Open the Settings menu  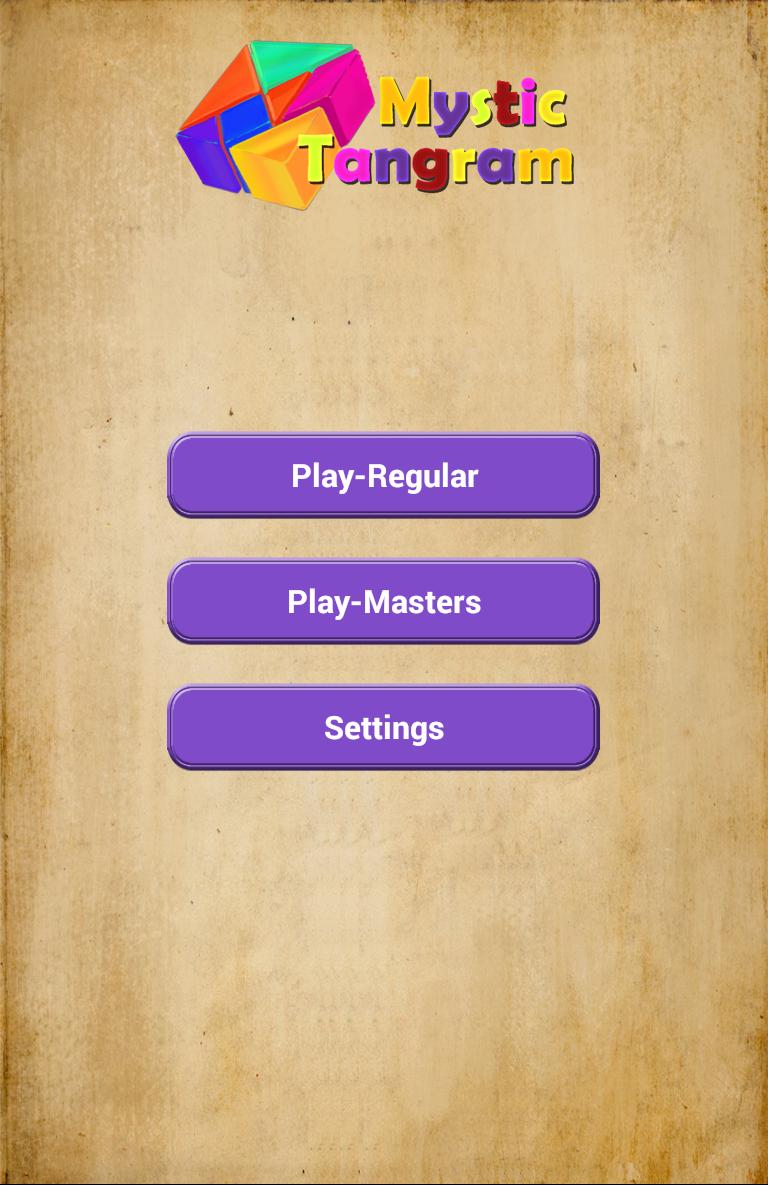pyautogui.click(x=383, y=727)
